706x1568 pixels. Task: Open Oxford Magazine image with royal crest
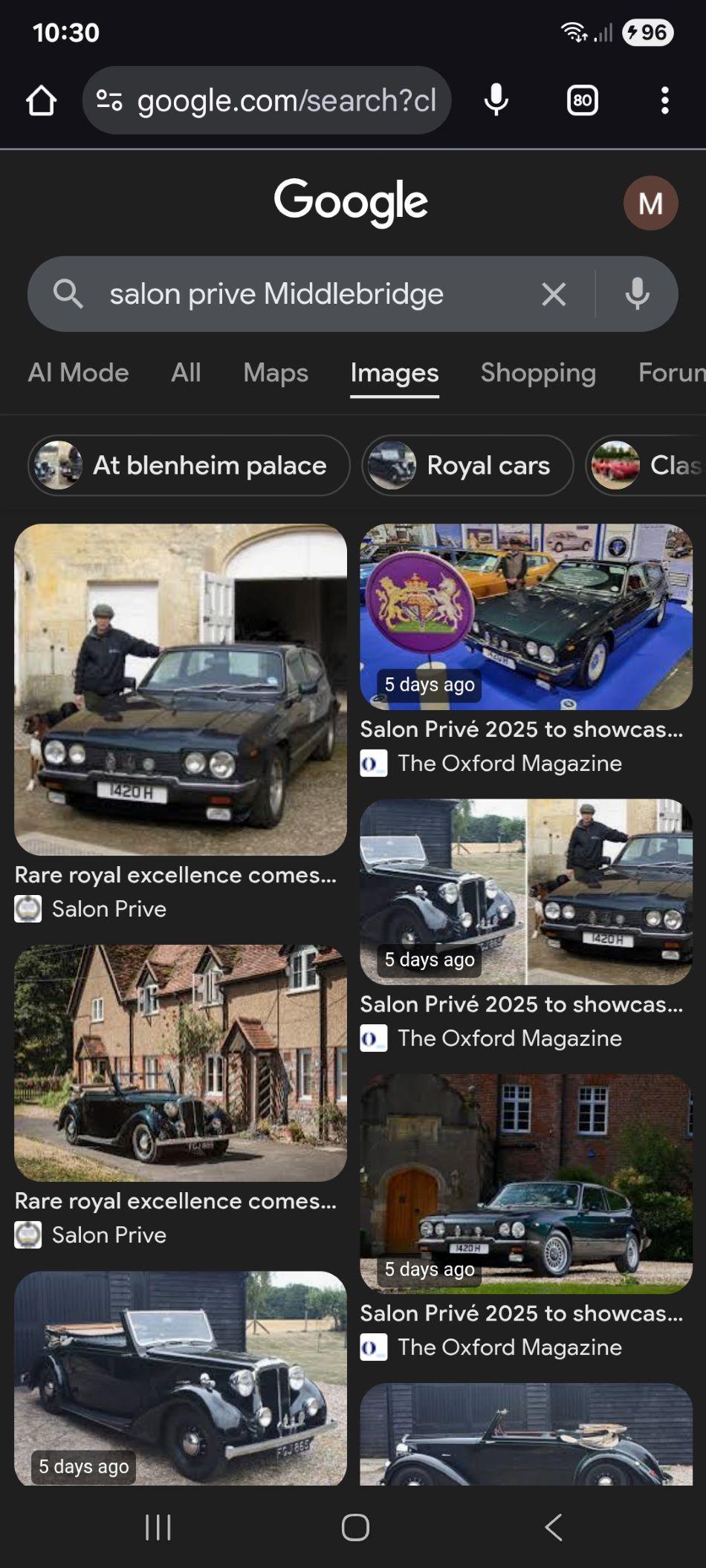pyautogui.click(x=526, y=617)
